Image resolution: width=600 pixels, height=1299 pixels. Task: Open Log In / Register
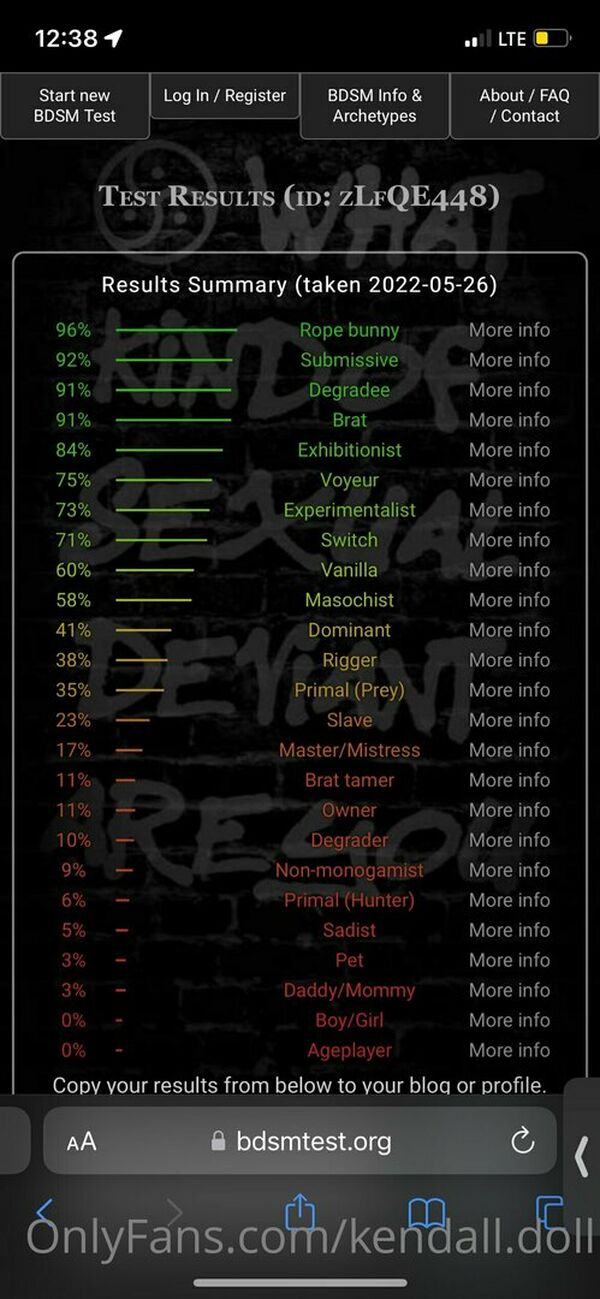point(225,96)
